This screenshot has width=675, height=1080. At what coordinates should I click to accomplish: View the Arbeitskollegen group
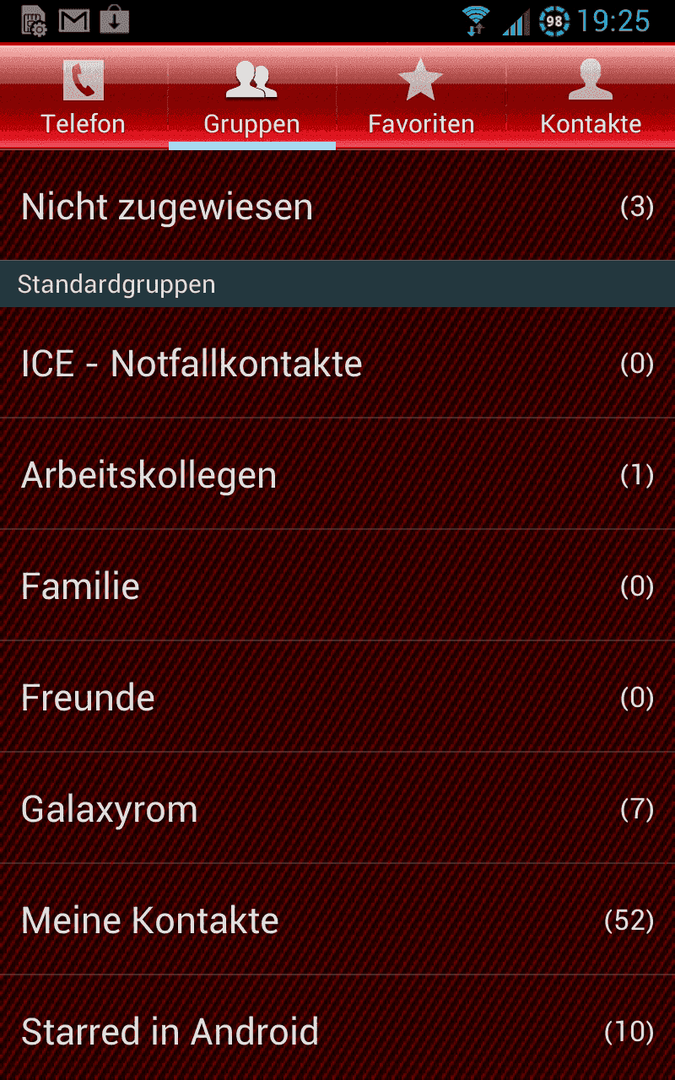[x=338, y=474]
